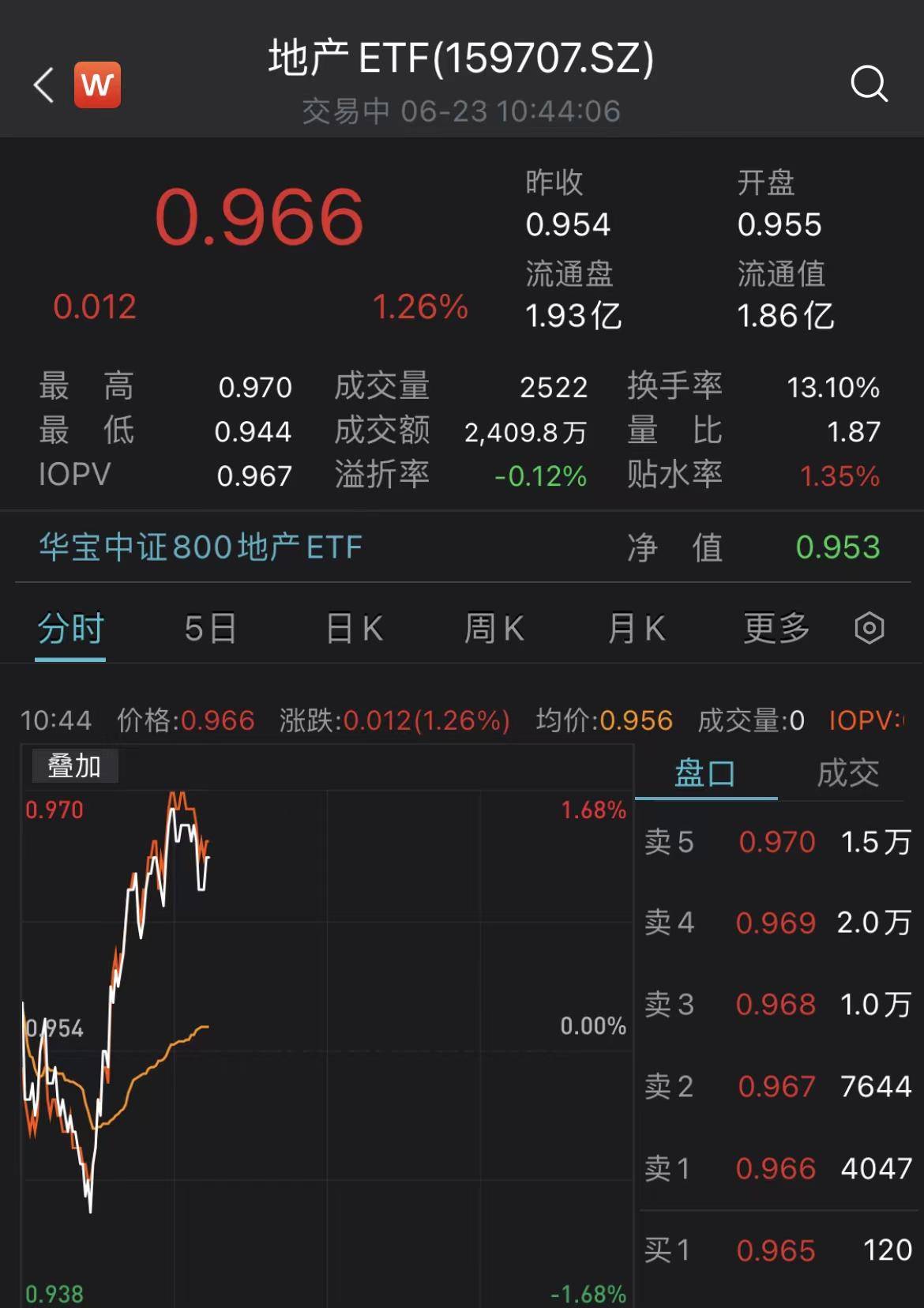
Task: Open the 周K weekly candlestick view
Action: (x=494, y=628)
